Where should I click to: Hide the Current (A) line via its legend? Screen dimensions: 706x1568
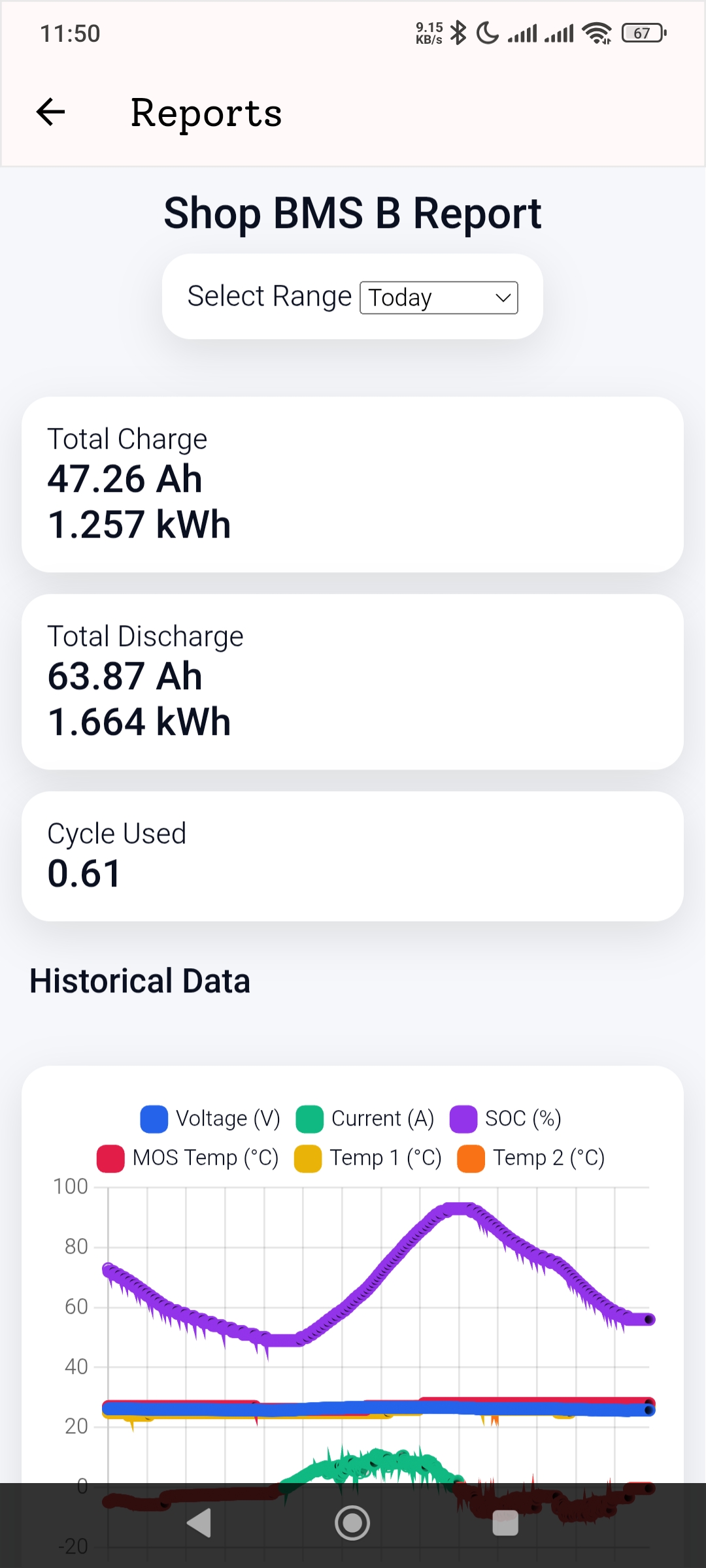(365, 1119)
